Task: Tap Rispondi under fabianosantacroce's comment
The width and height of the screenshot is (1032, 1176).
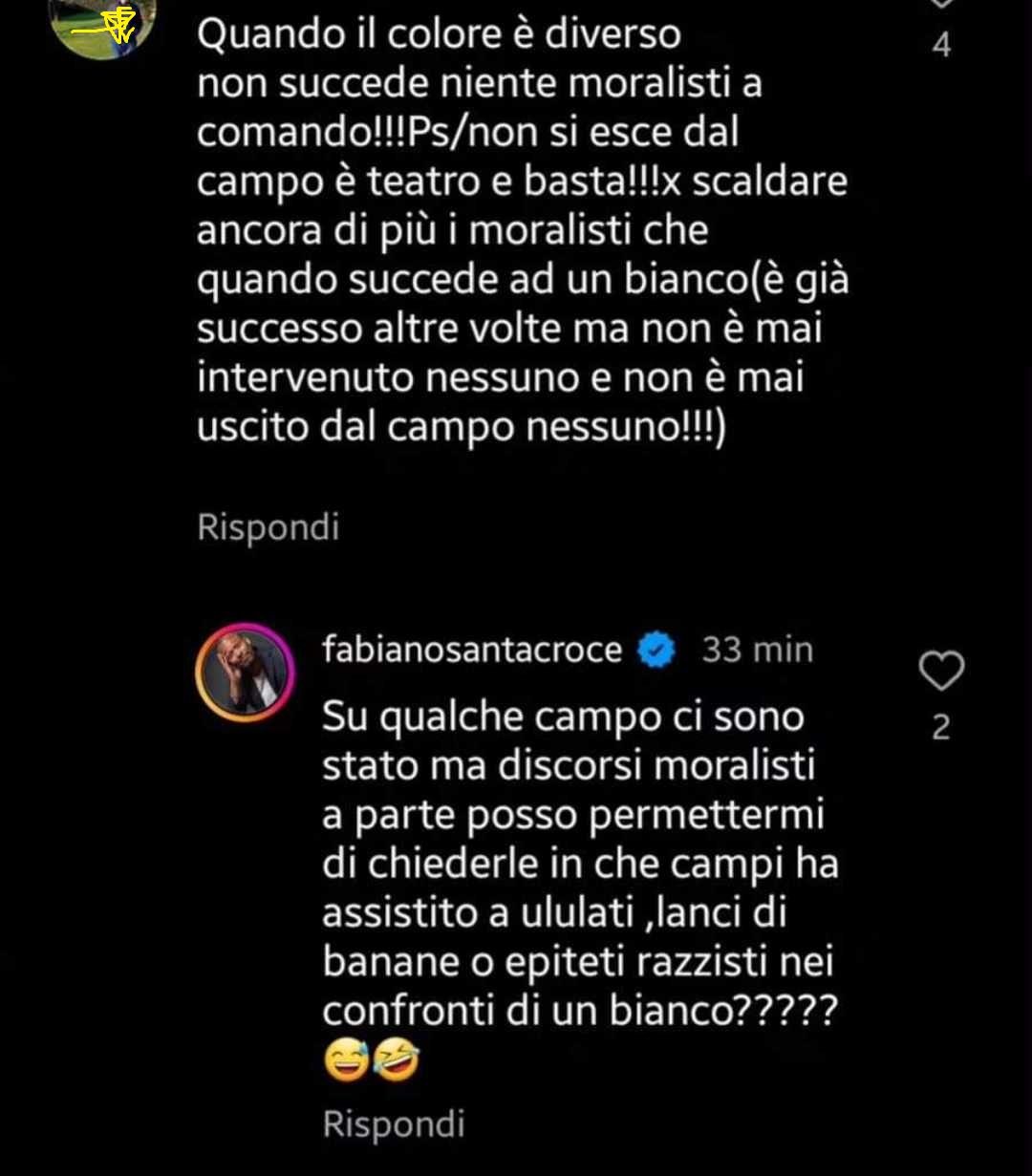Action: [394, 1123]
